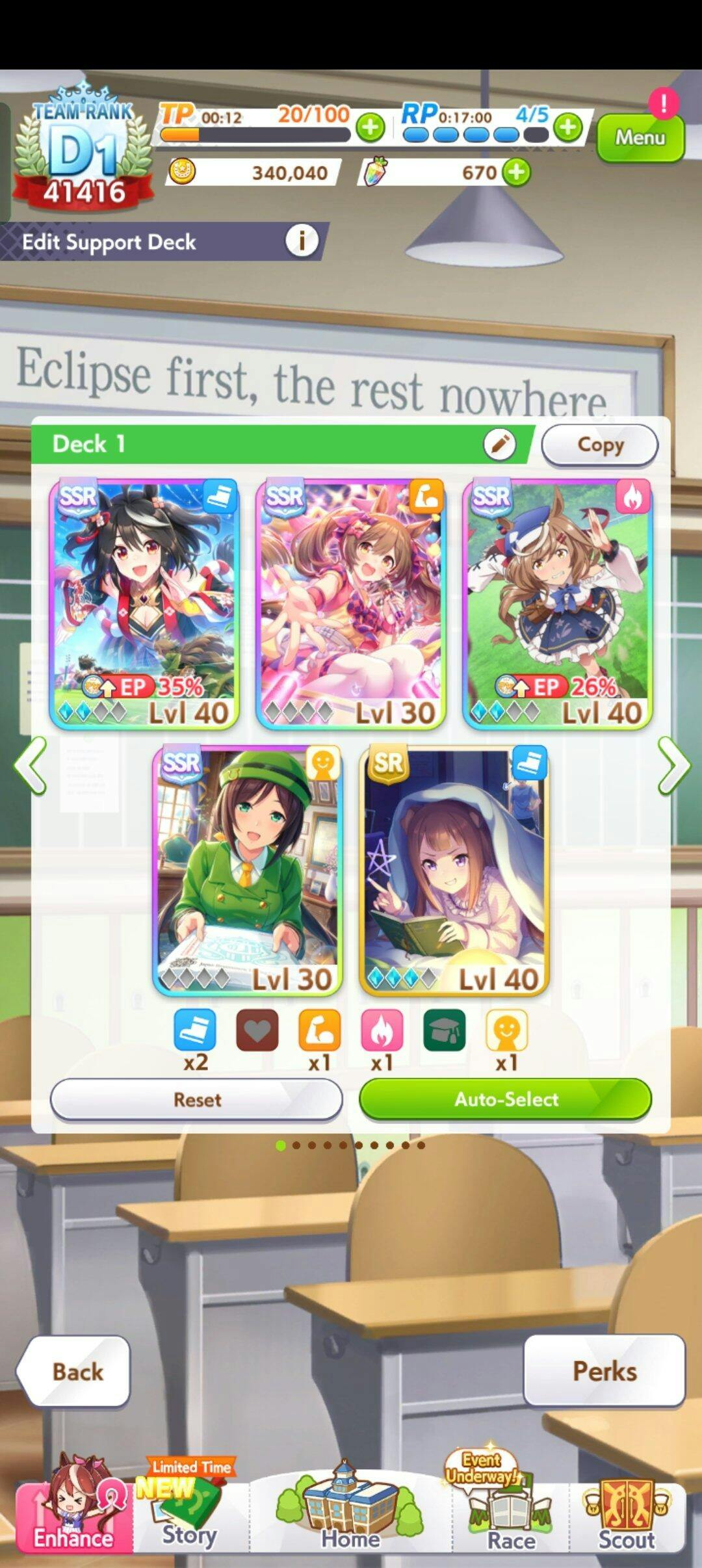Add RP using its plus icon
Image resolution: width=702 pixels, height=1568 pixels.
pyautogui.click(x=568, y=127)
